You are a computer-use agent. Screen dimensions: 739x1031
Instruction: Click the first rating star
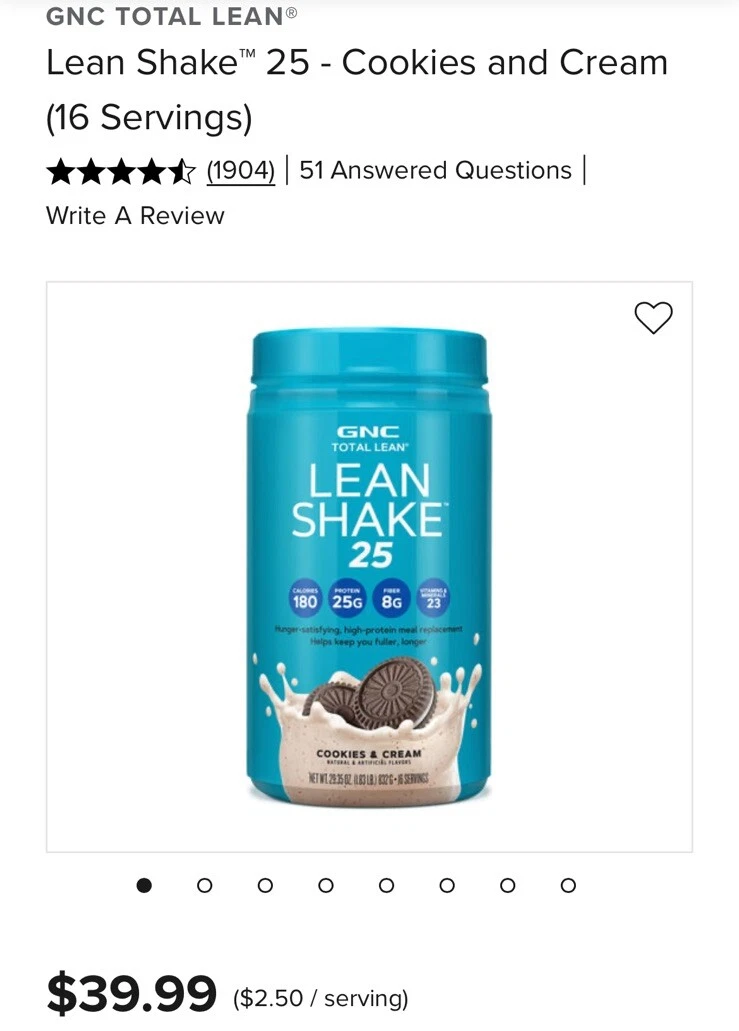57,172
